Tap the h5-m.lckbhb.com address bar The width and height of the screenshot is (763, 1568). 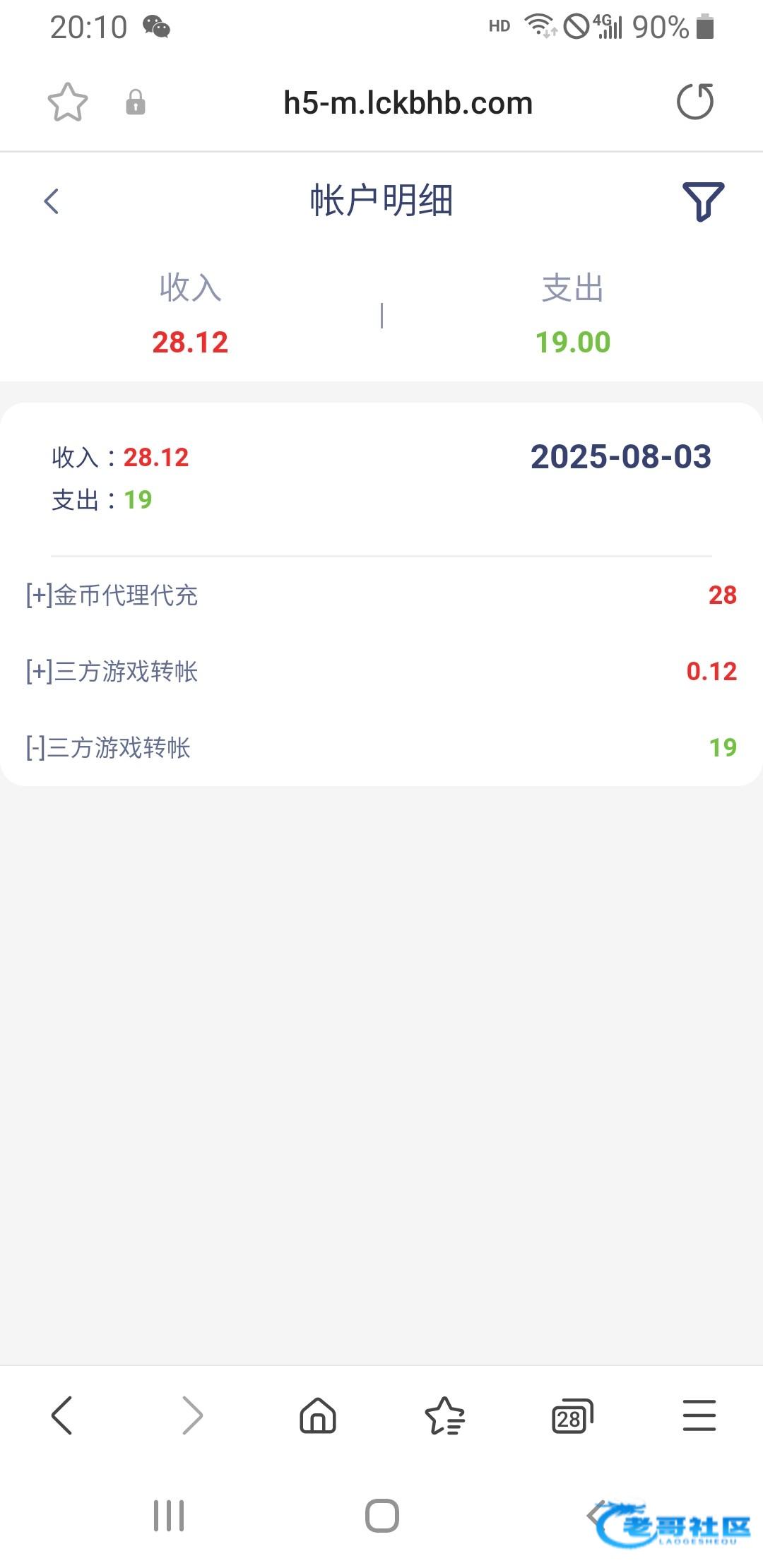[x=408, y=103]
